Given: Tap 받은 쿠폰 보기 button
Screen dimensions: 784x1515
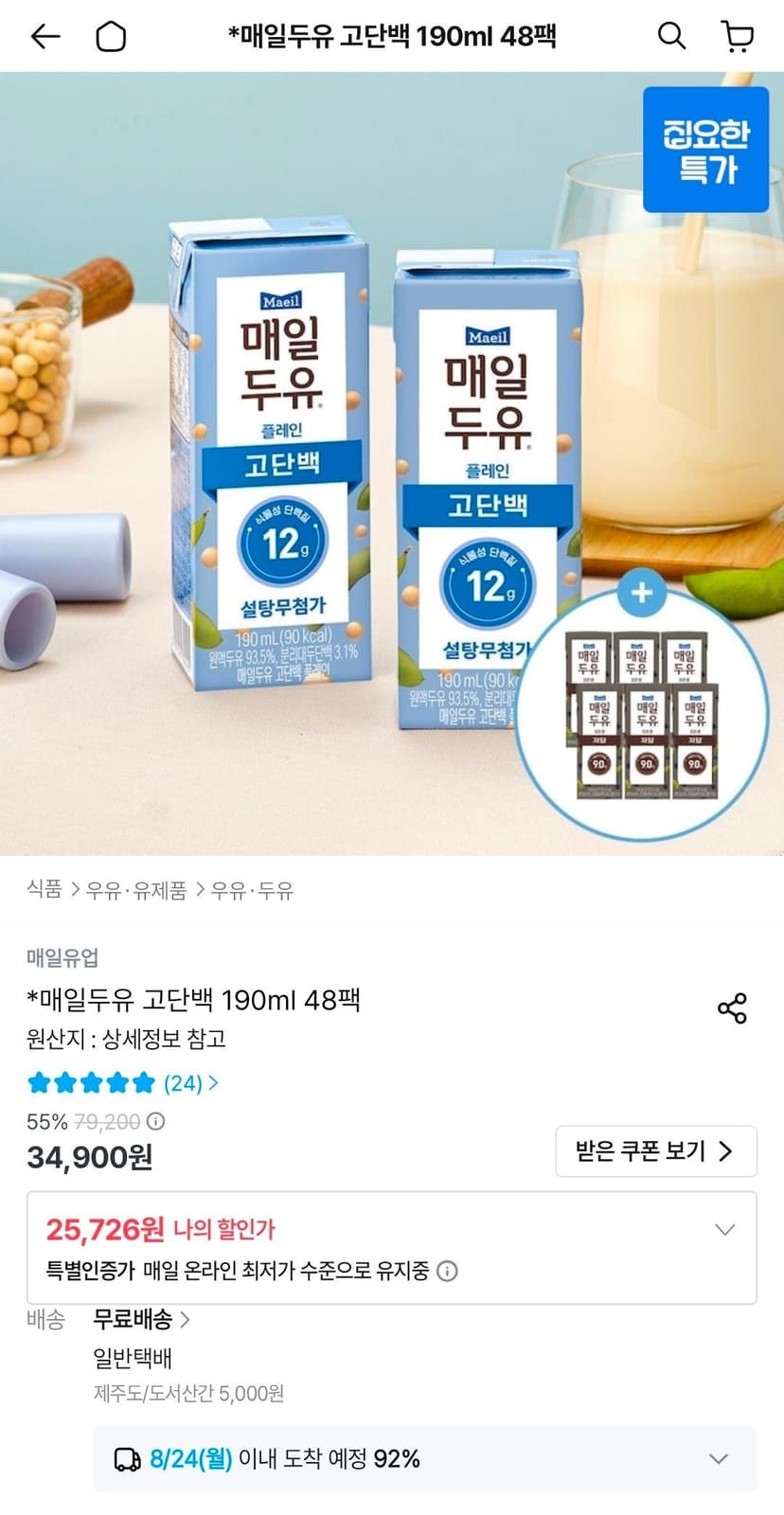Looking at the screenshot, I should point(656,1150).
